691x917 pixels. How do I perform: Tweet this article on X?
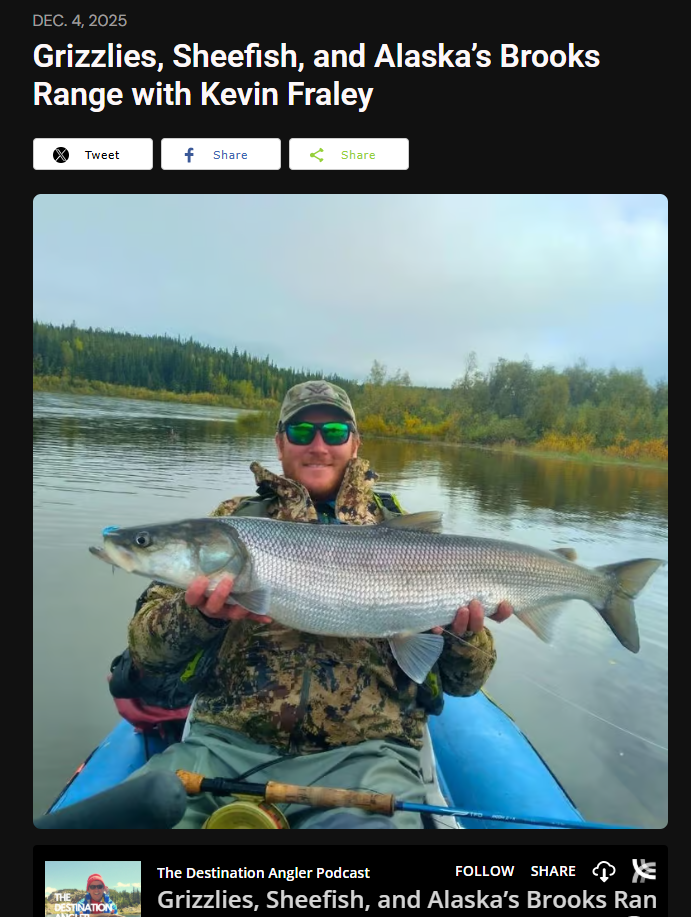[x=93, y=154]
